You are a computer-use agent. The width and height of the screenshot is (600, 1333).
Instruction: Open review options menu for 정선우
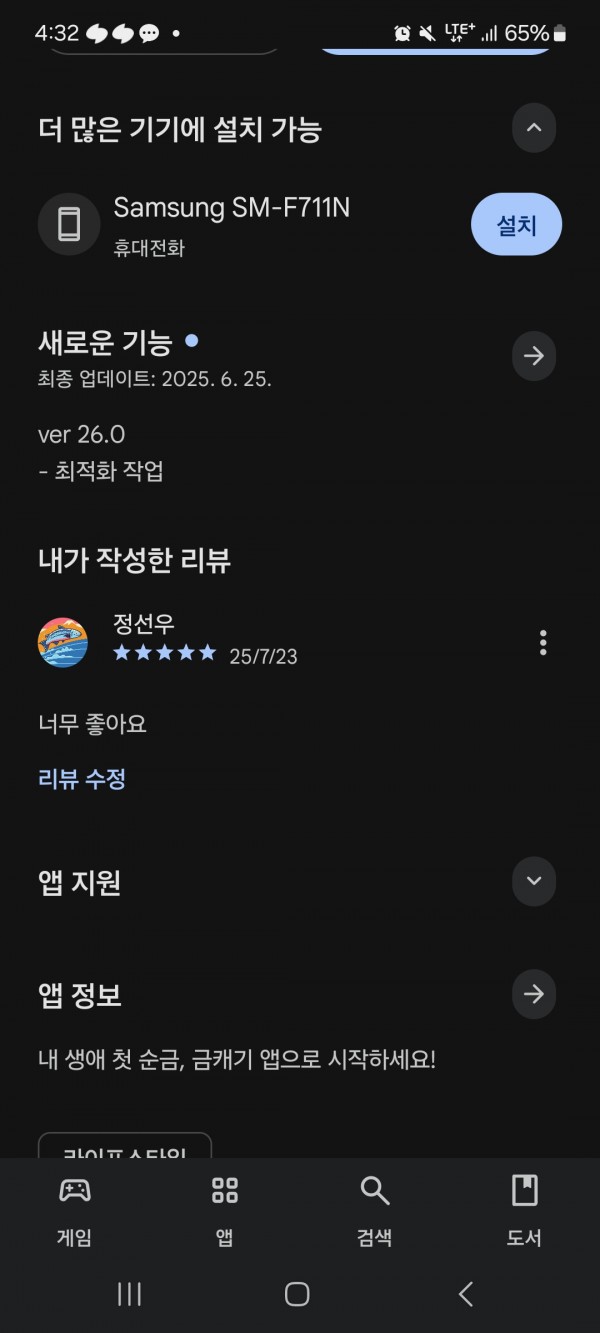click(x=543, y=642)
